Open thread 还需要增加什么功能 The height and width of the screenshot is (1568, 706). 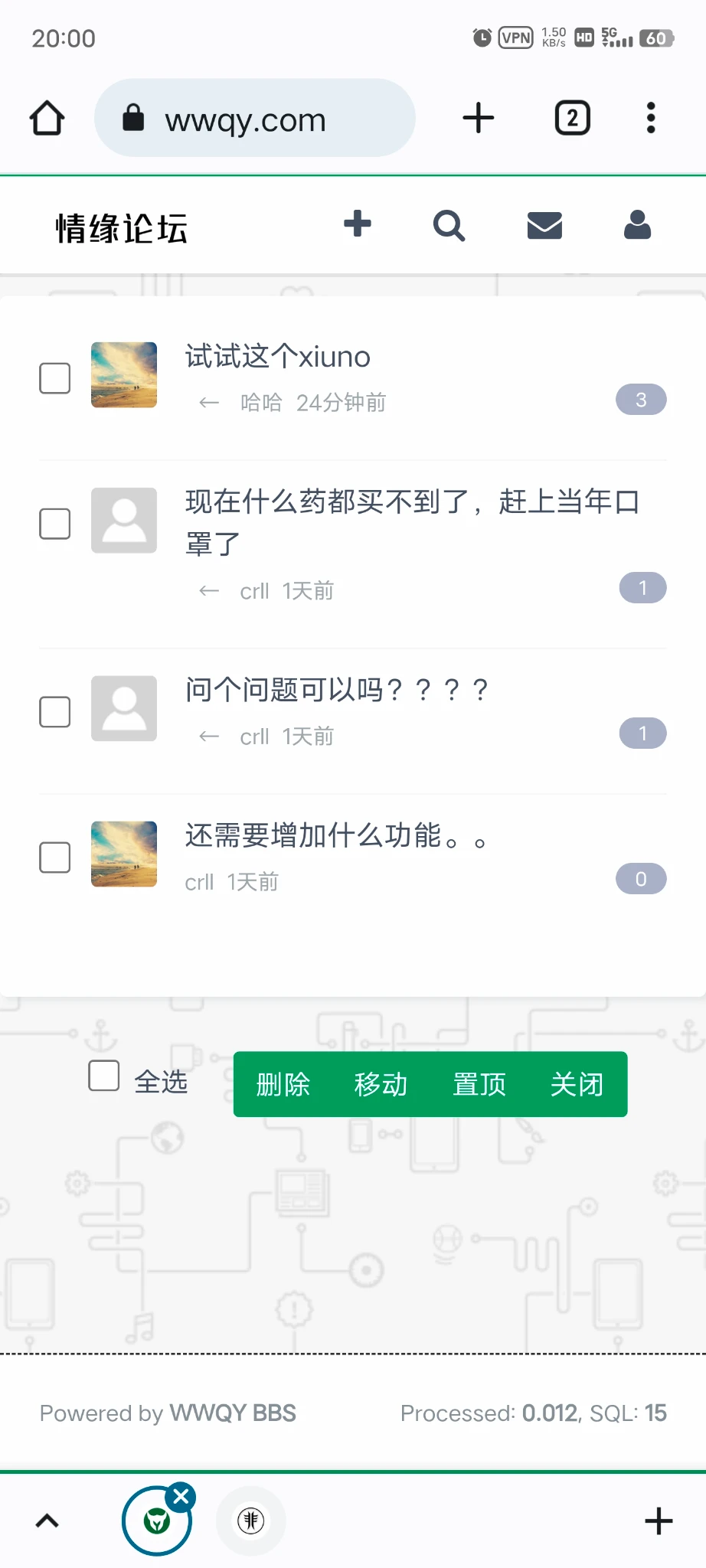(335, 836)
